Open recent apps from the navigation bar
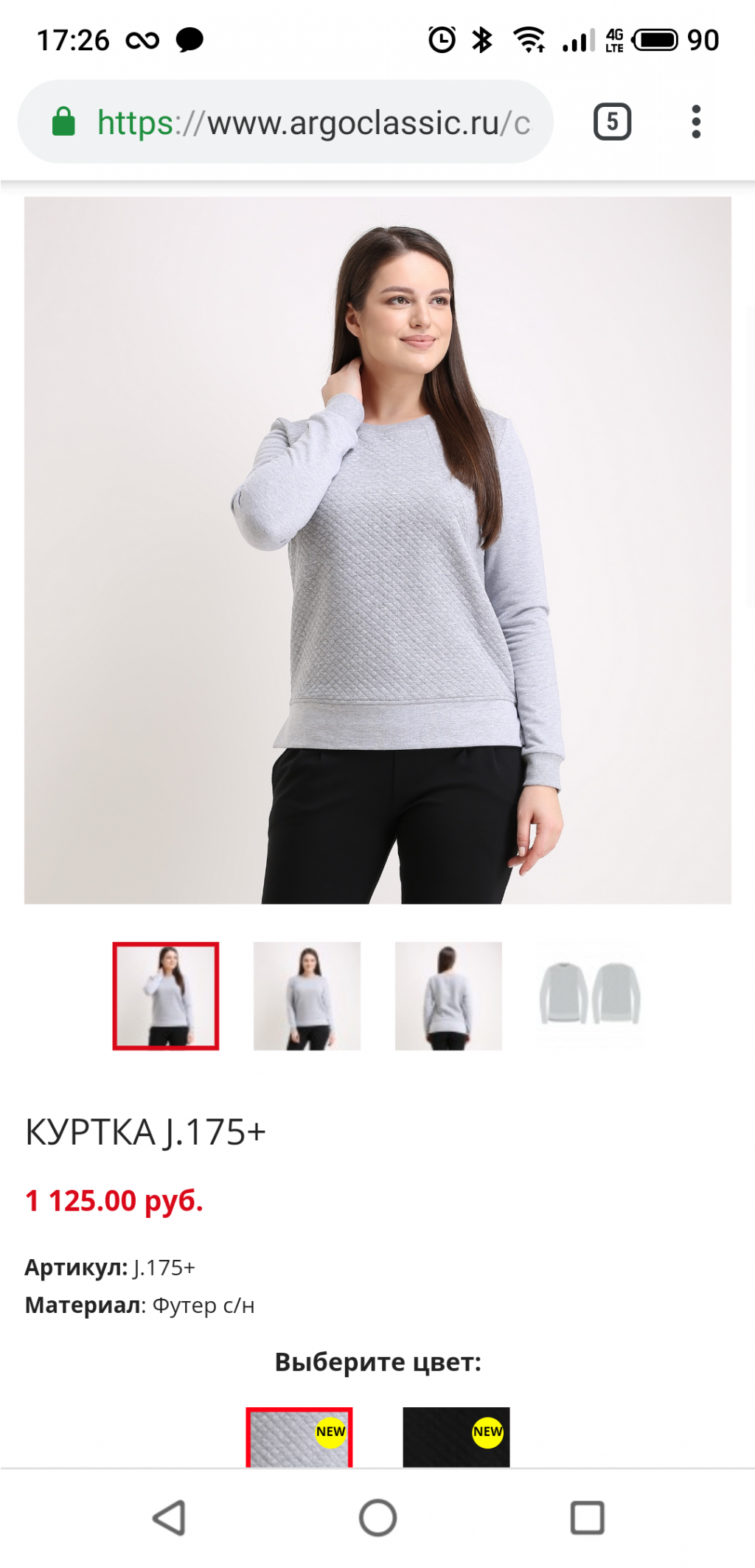 587,1519
